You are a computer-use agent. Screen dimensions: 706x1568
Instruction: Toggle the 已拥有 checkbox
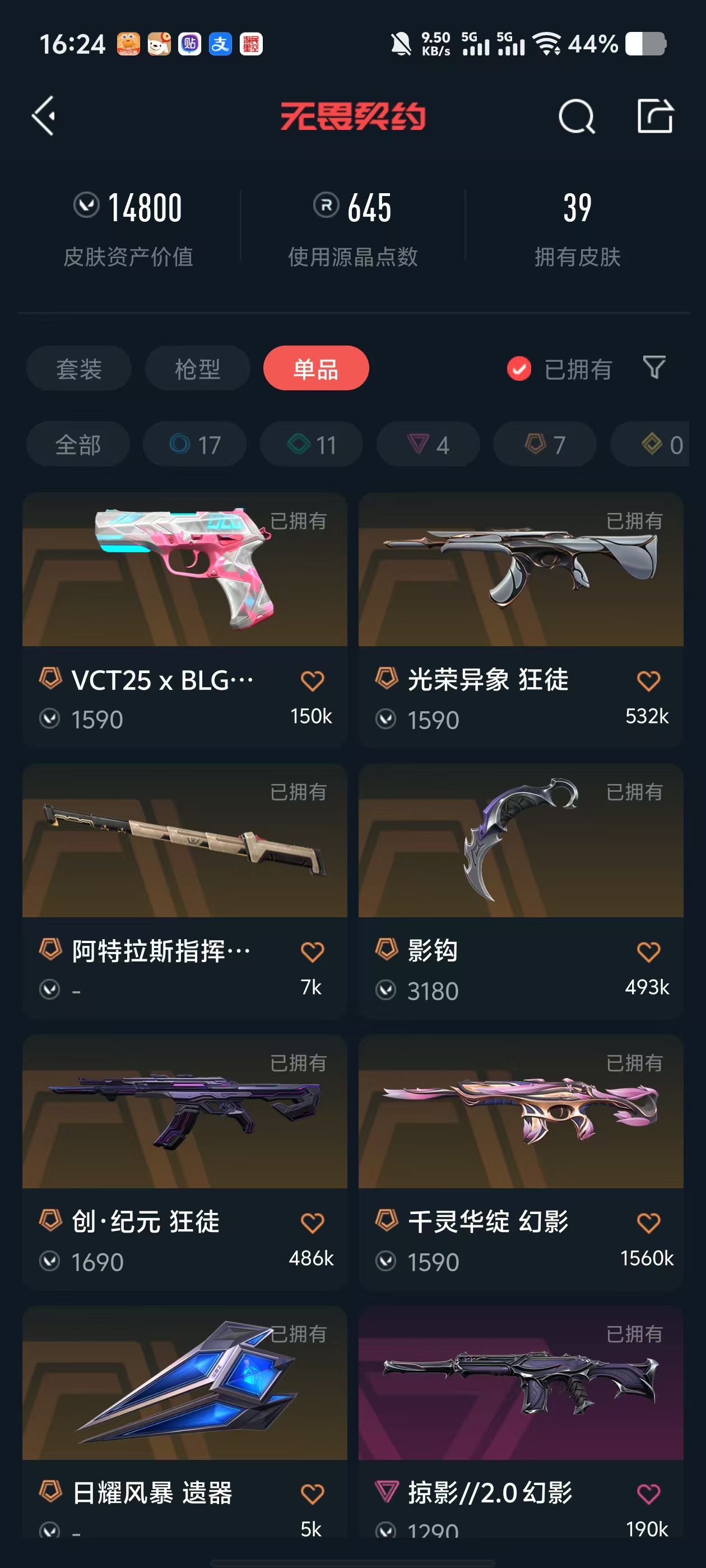[x=519, y=369]
